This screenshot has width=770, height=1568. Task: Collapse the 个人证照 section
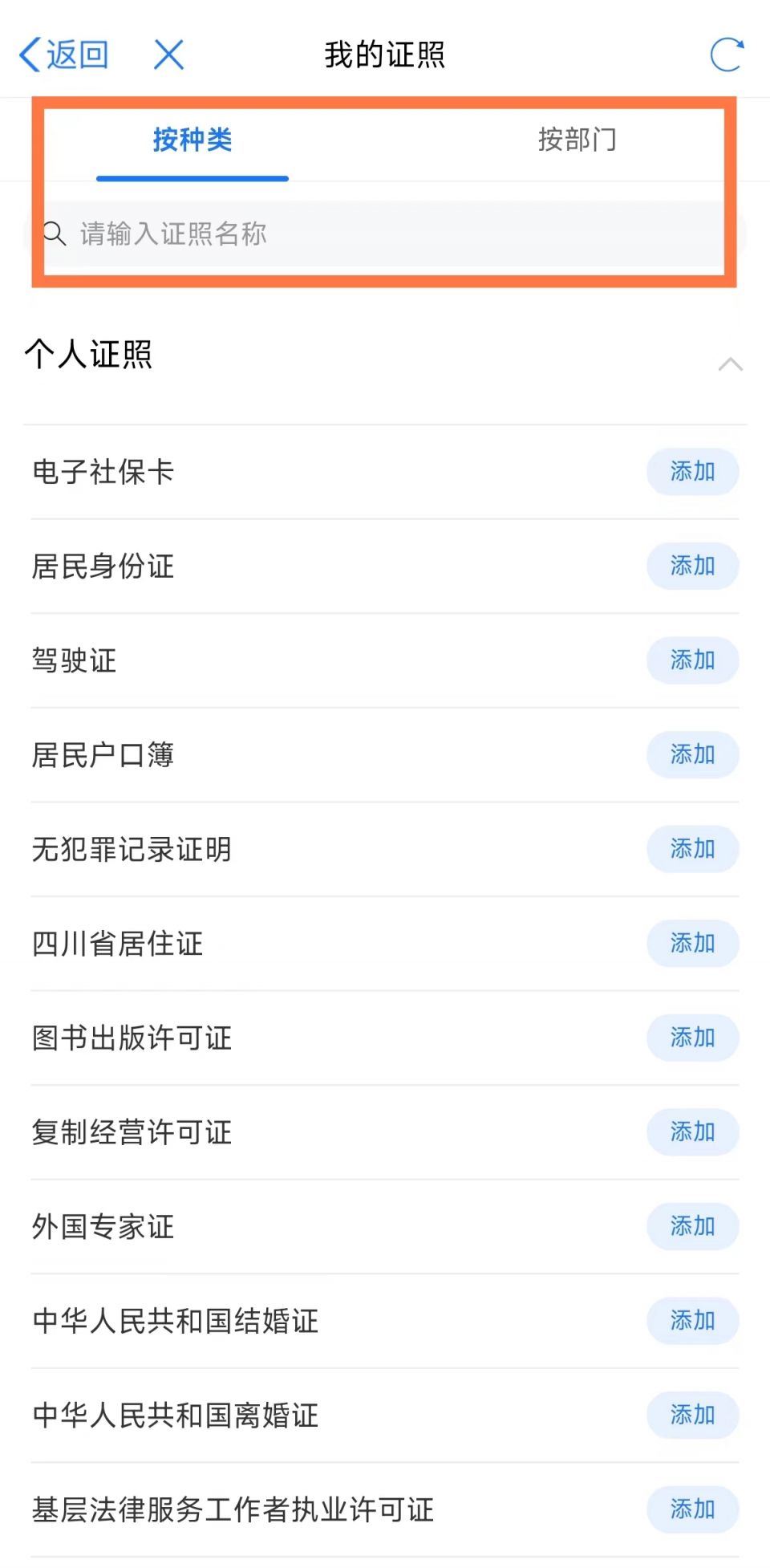(730, 364)
